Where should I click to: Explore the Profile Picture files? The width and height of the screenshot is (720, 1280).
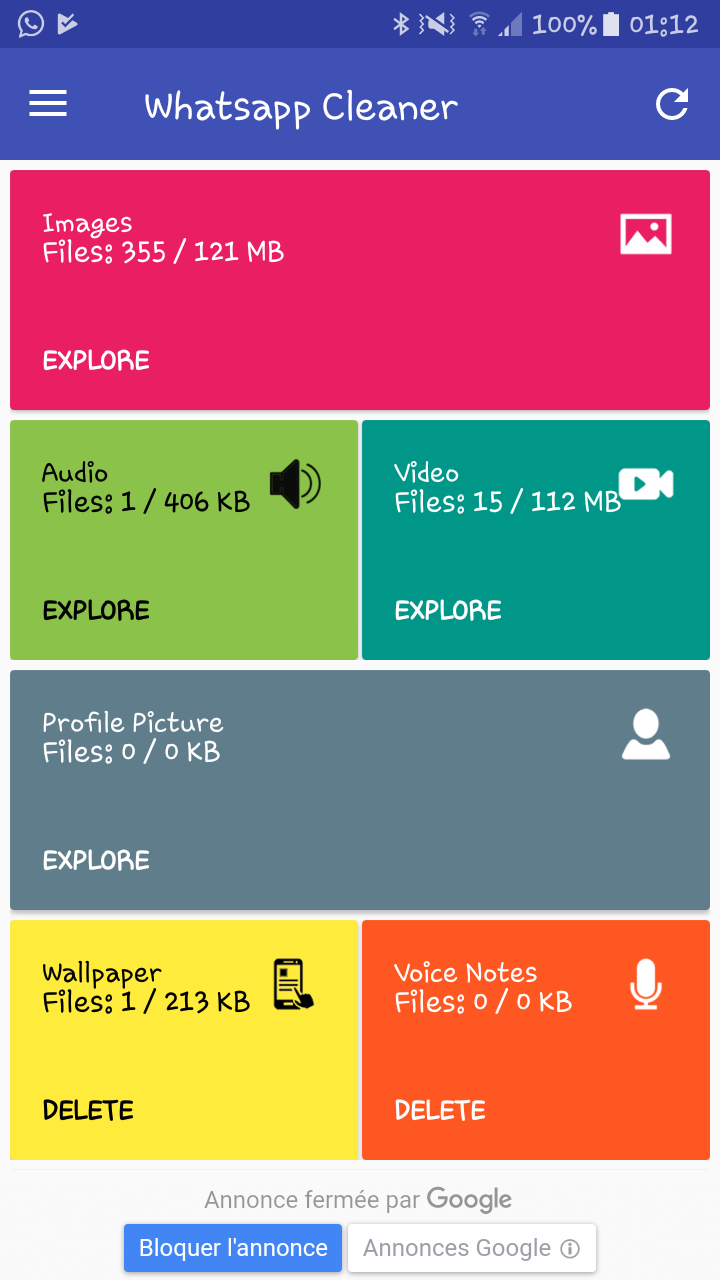pos(96,861)
